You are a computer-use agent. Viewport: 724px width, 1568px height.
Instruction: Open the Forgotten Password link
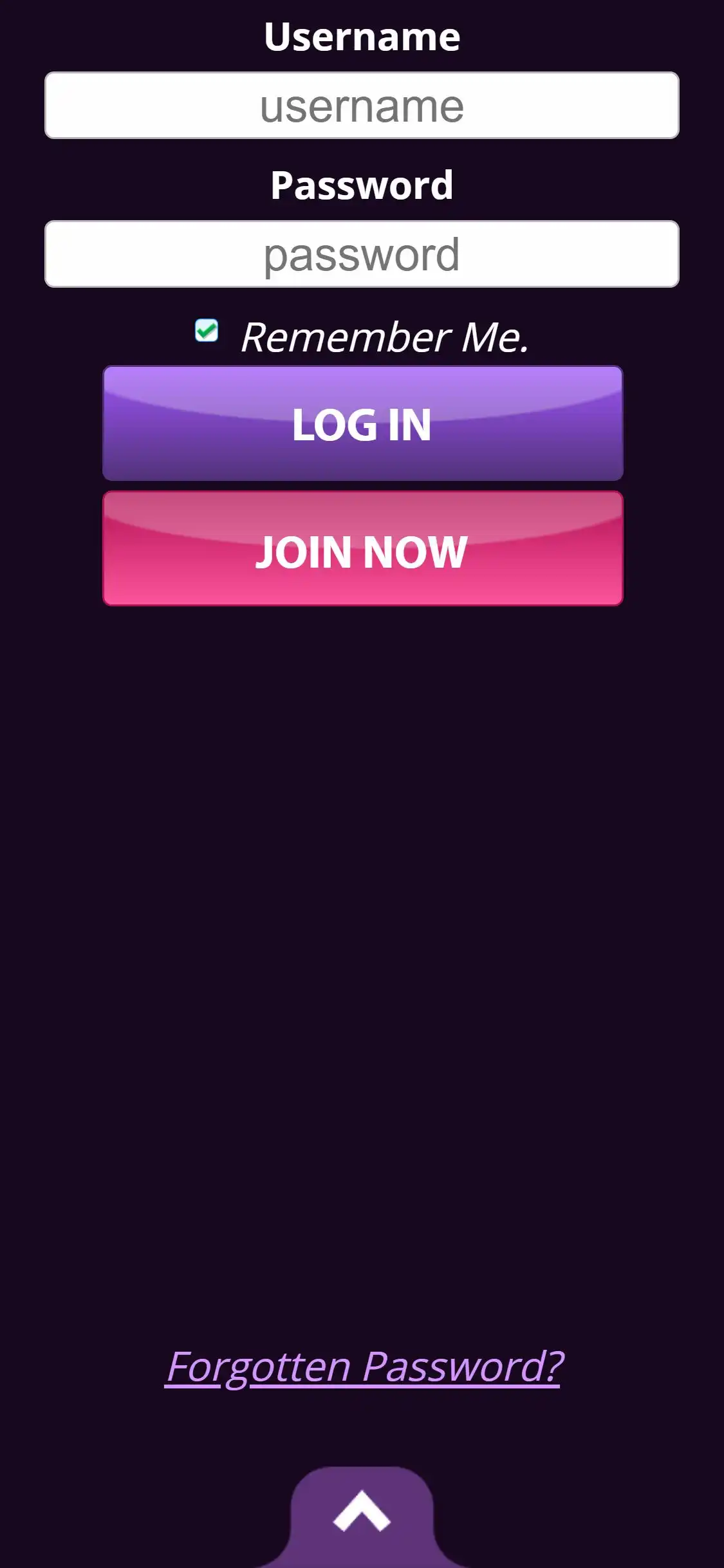364,1367
